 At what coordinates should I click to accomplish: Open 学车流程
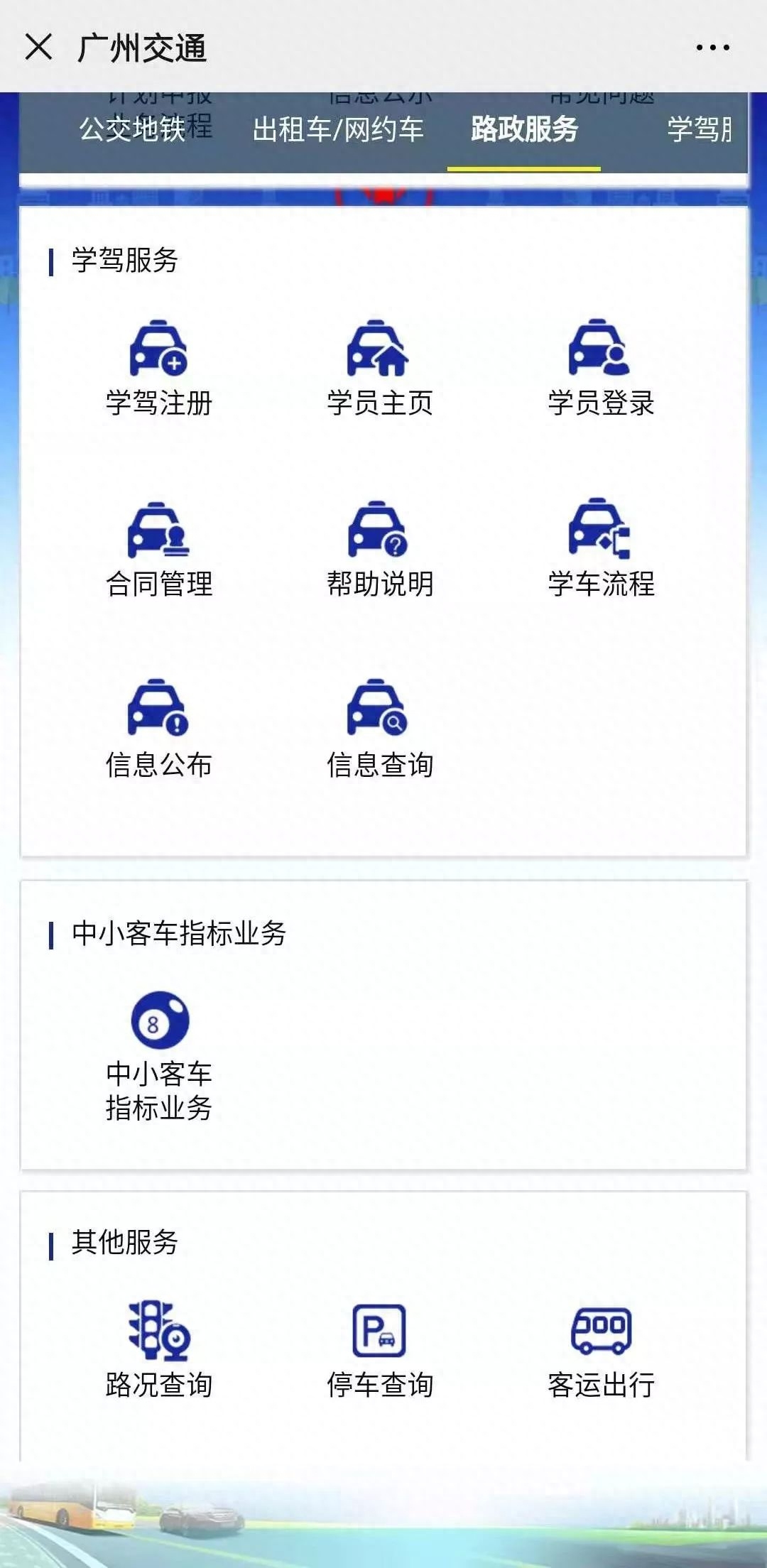[x=601, y=549]
